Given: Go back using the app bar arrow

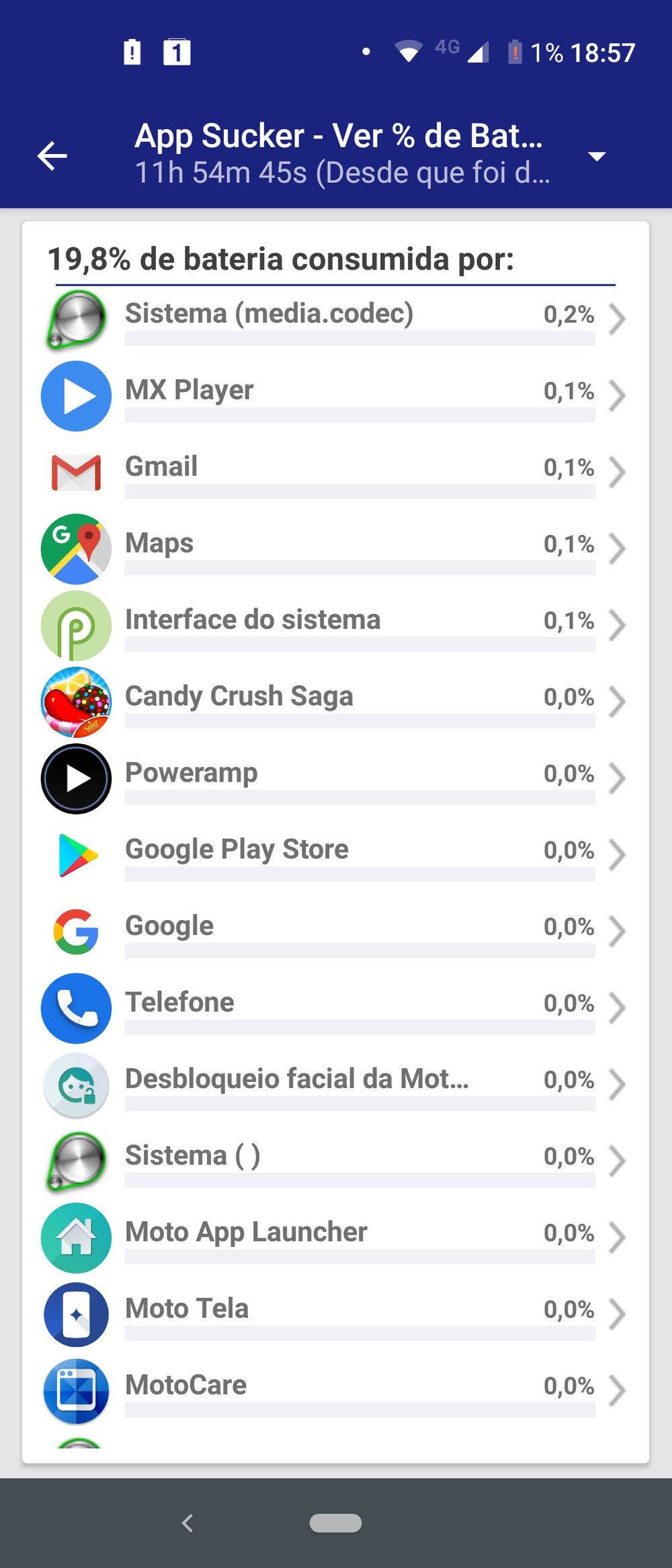Looking at the screenshot, I should tap(52, 156).
